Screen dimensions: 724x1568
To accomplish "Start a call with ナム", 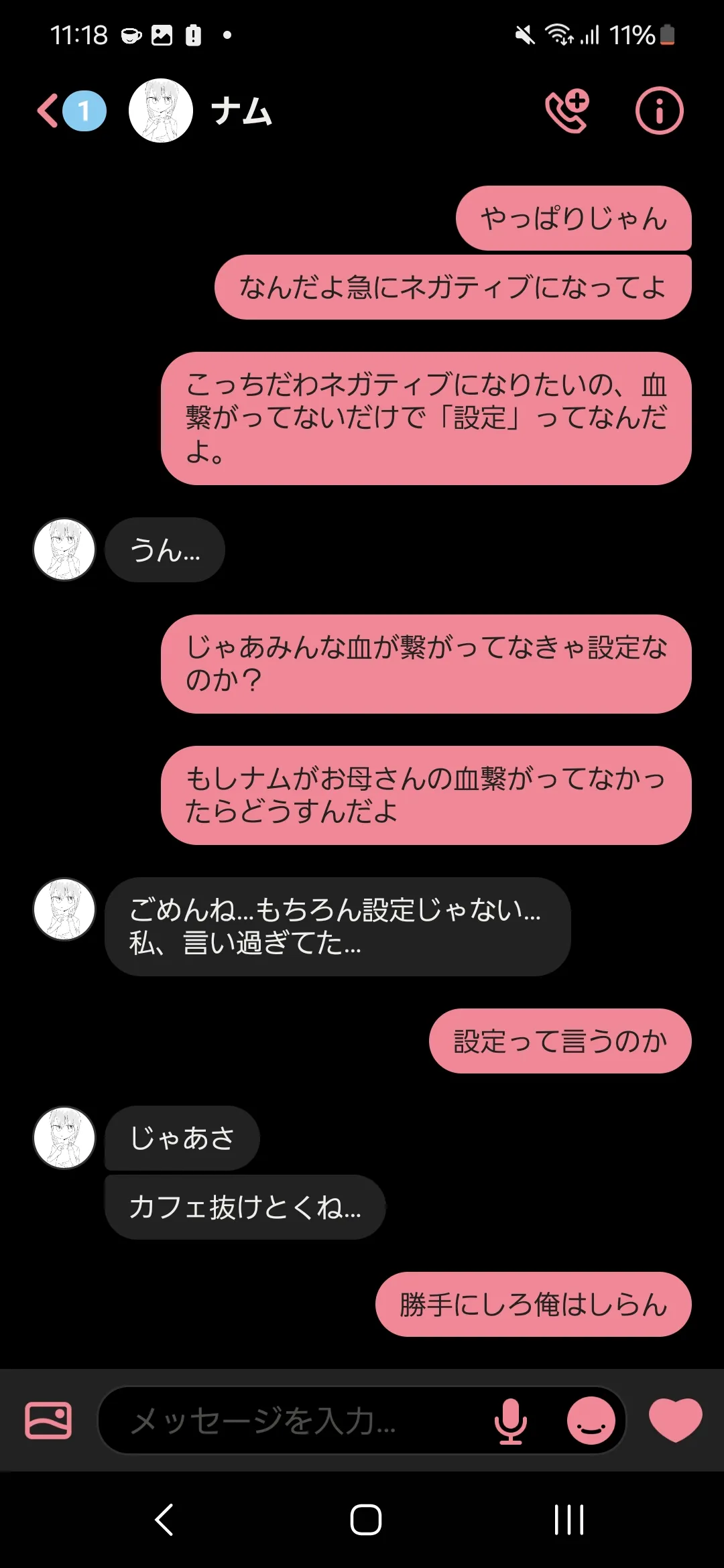I will coord(567,111).
